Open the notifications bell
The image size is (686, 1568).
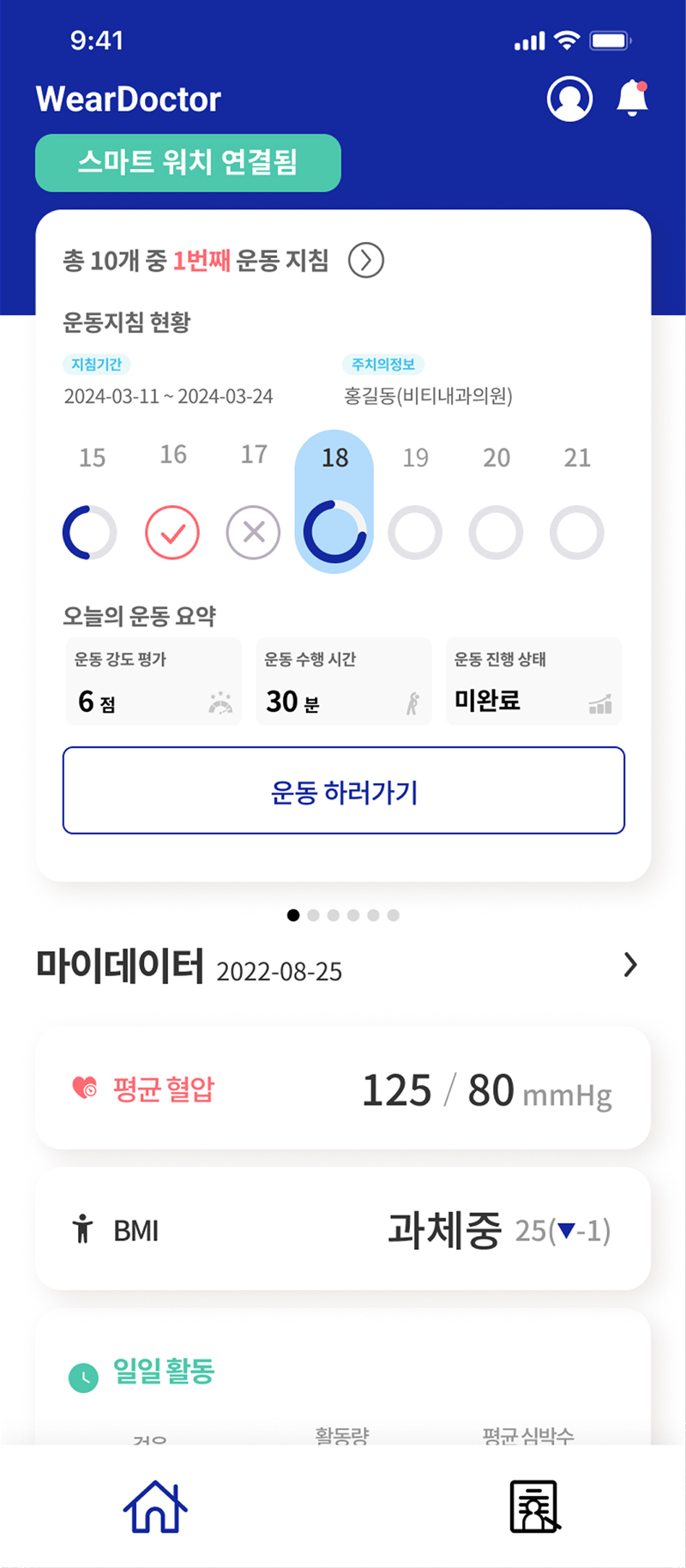(x=632, y=99)
